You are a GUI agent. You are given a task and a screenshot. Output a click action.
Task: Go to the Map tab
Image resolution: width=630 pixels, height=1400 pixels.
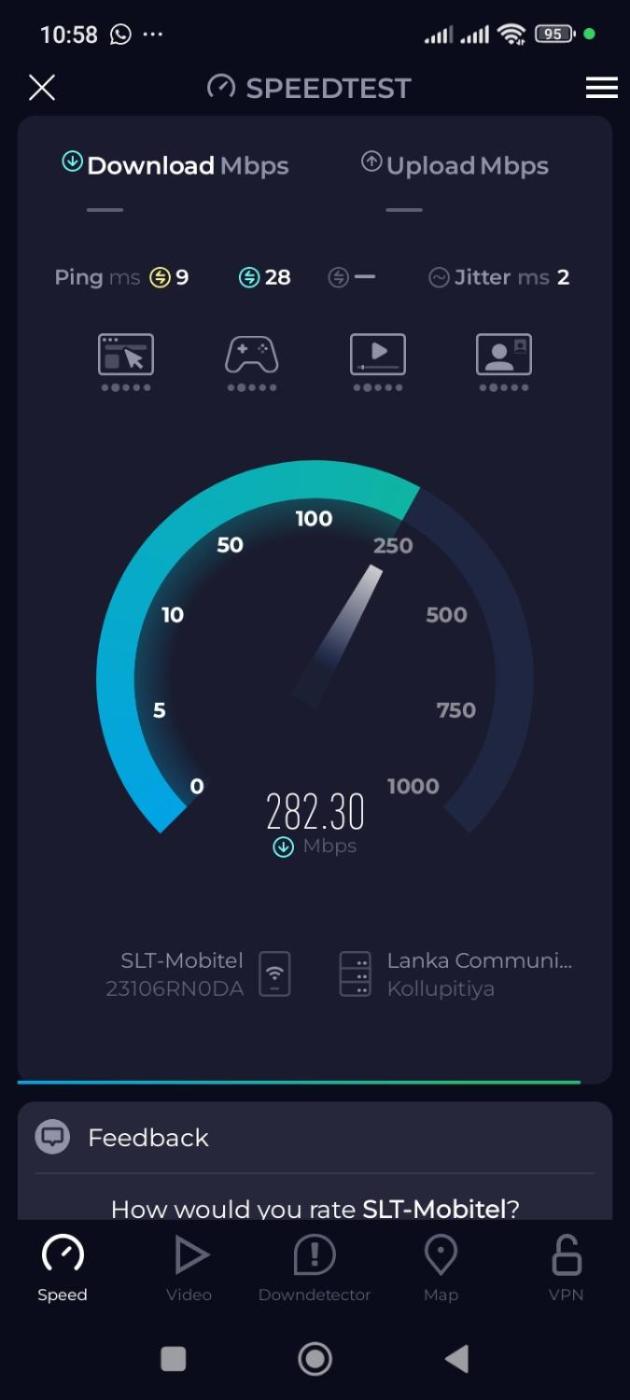[440, 1268]
